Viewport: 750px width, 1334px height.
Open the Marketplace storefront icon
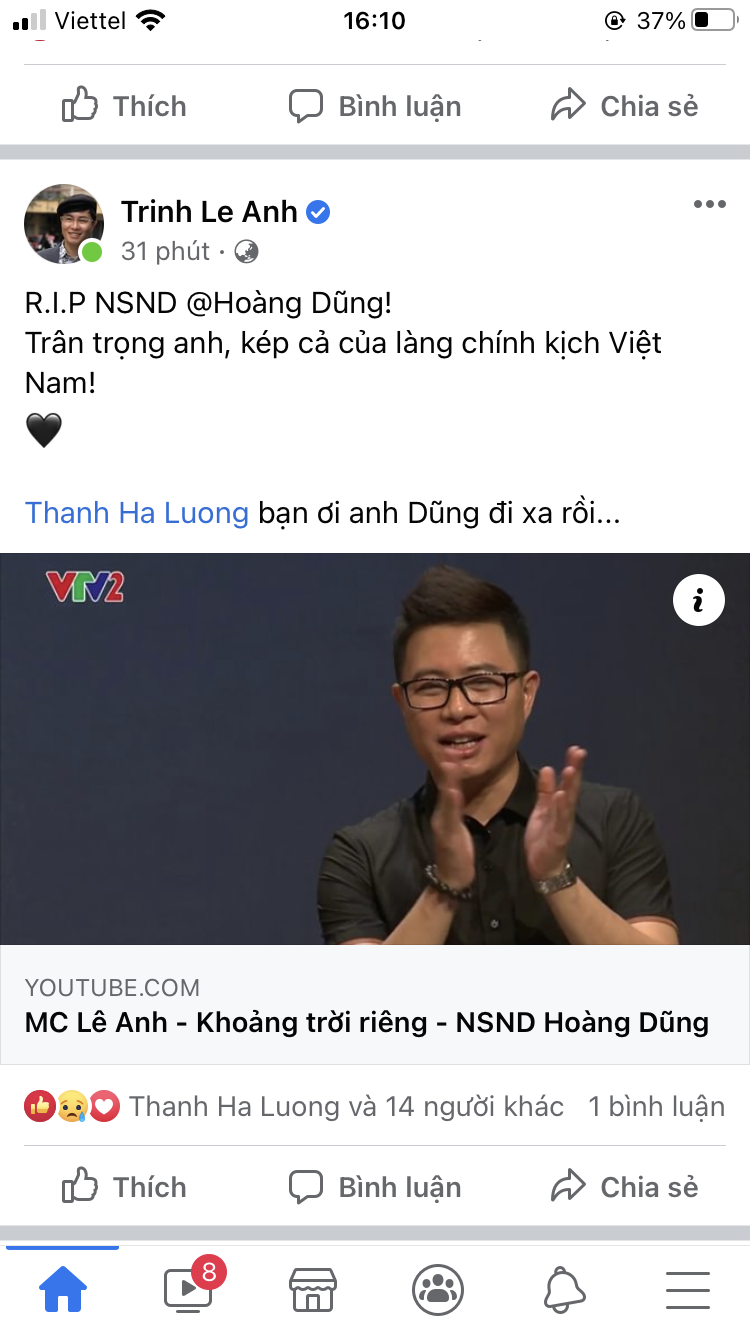(x=312, y=1290)
